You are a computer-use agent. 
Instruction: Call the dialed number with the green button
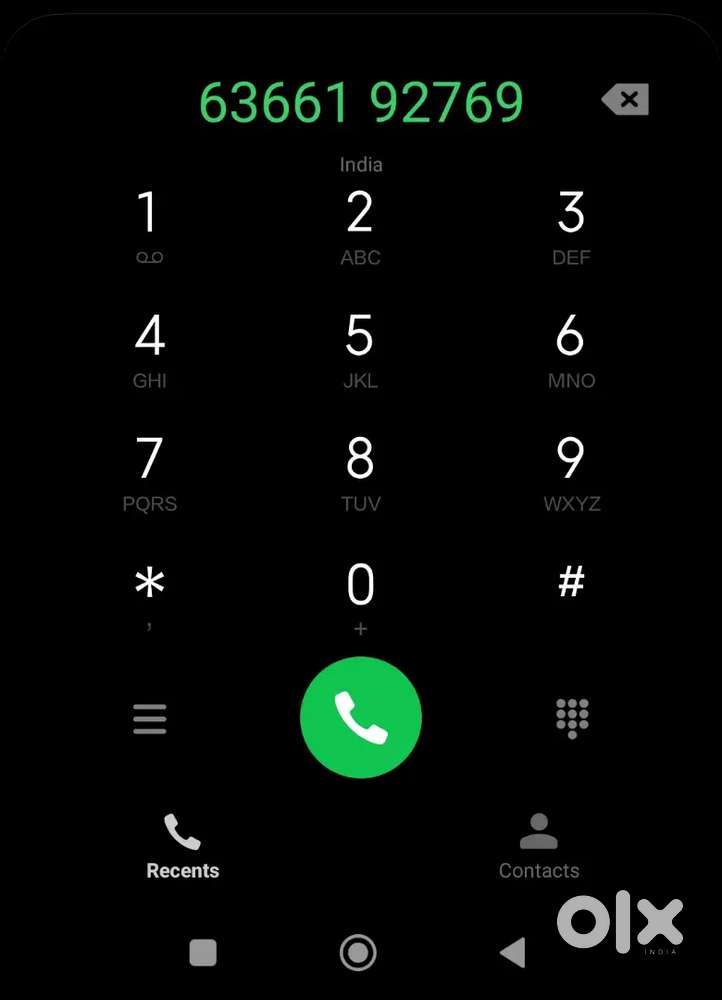(361, 717)
